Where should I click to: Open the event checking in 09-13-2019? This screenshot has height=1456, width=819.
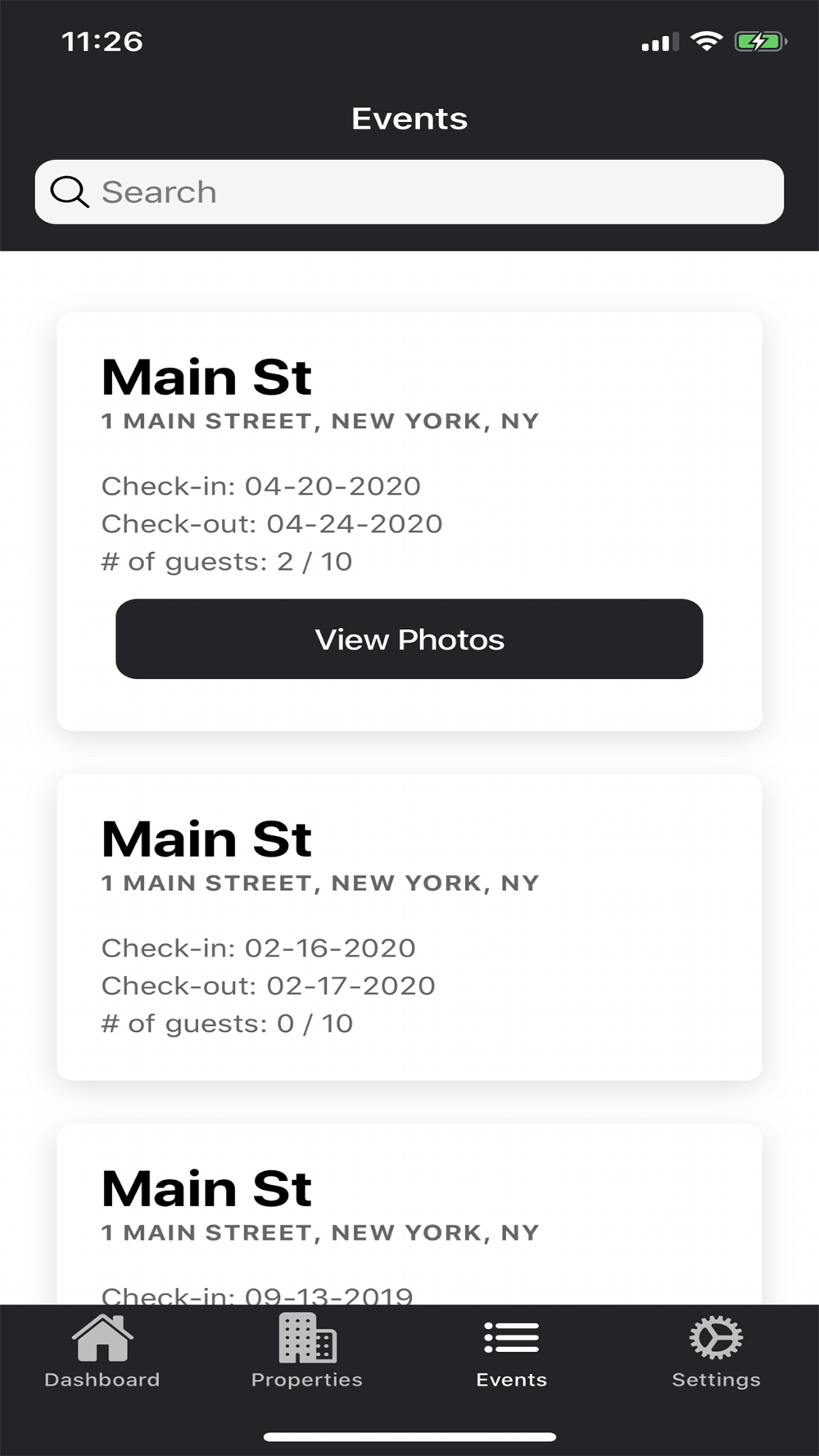(409, 1214)
